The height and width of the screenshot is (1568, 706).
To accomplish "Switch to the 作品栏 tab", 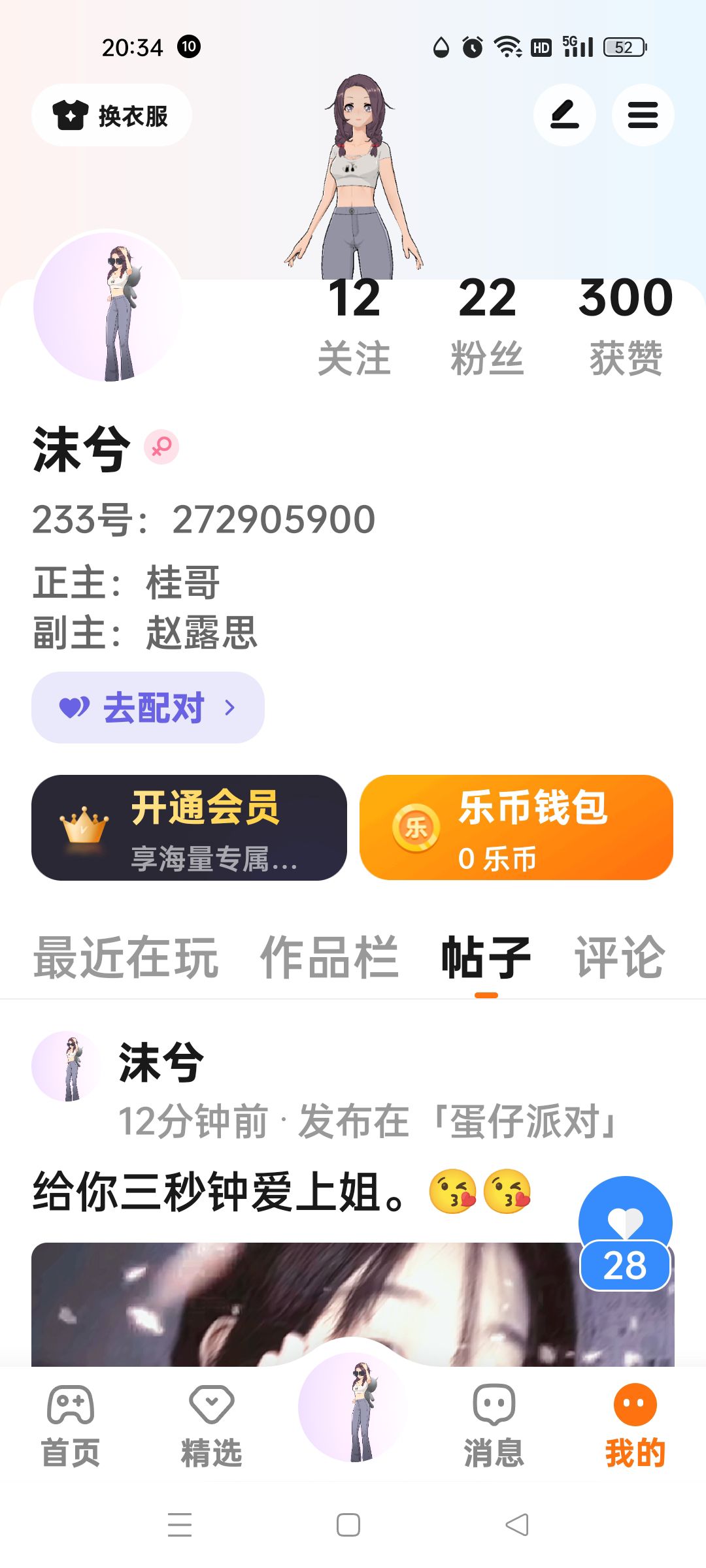I will click(x=329, y=958).
